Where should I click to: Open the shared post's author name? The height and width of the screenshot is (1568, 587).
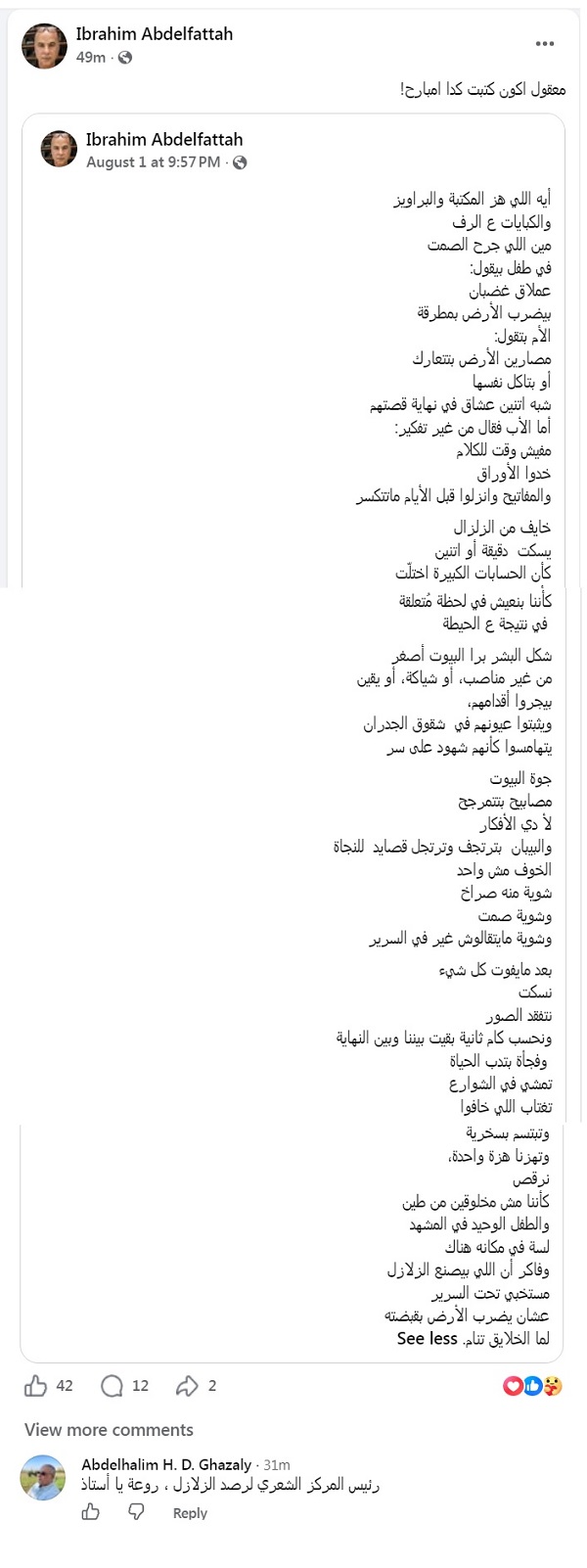point(164,139)
